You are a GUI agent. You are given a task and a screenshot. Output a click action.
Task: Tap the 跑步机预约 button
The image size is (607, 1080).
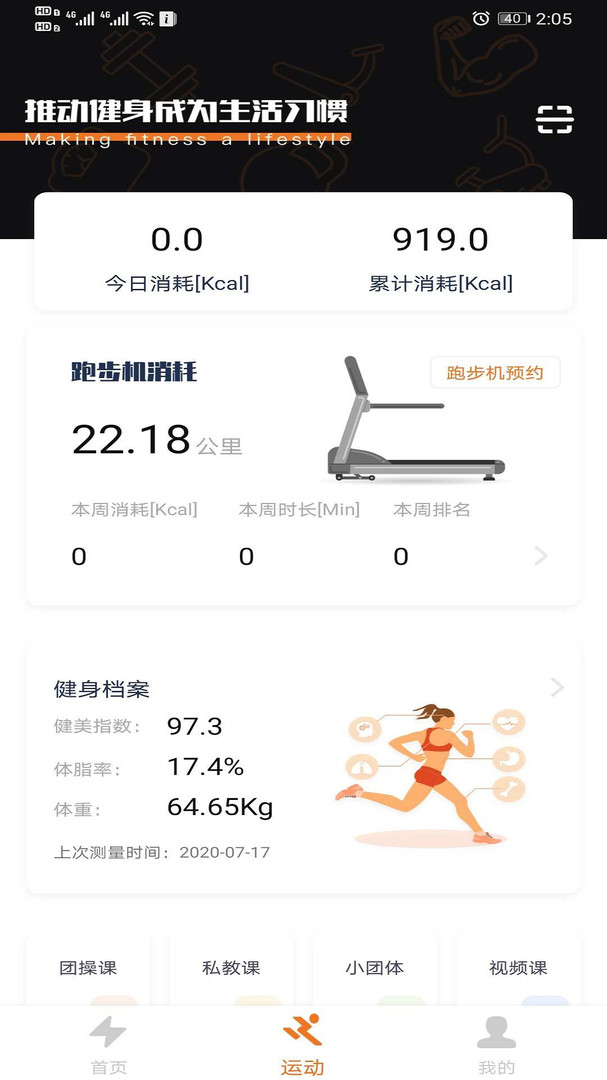(495, 373)
